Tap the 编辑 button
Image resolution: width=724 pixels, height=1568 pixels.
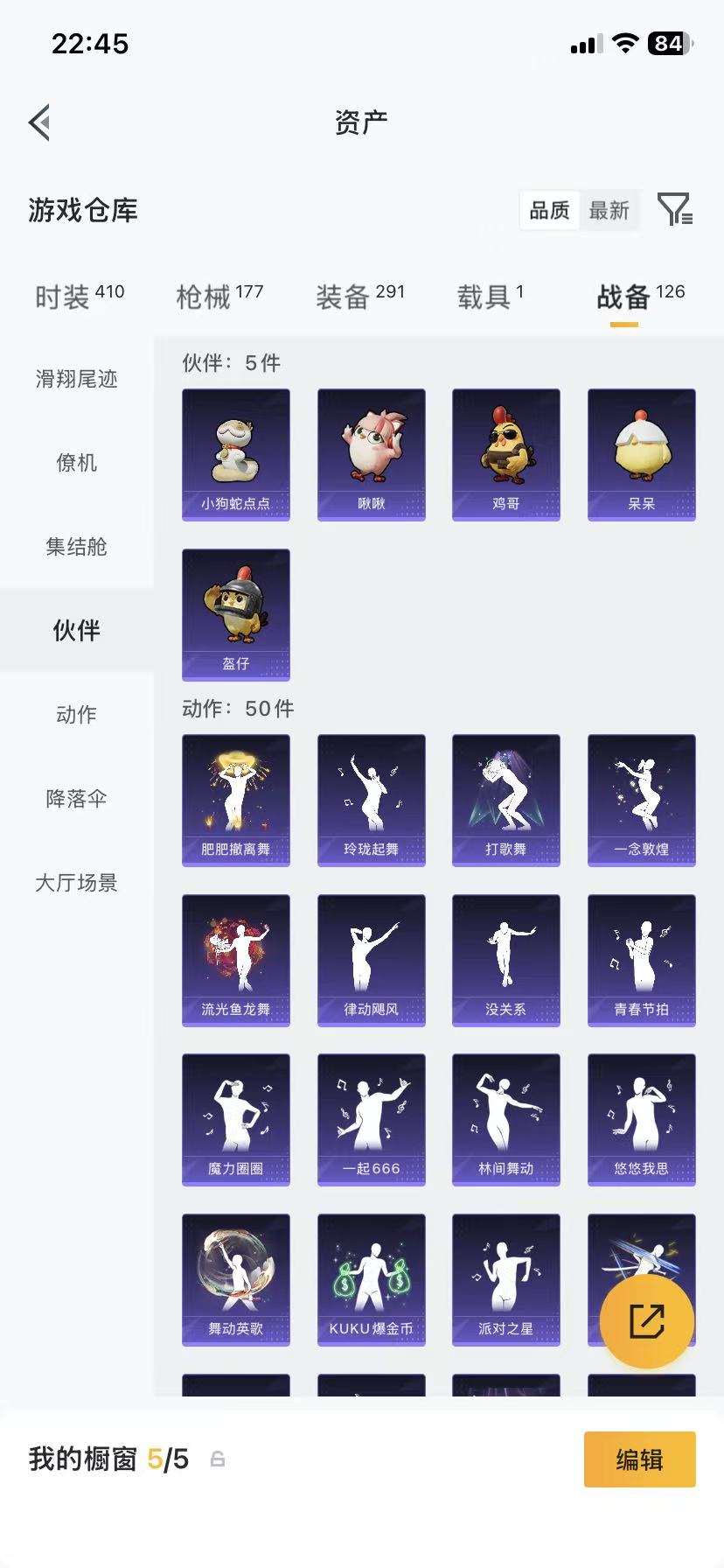click(x=639, y=1459)
